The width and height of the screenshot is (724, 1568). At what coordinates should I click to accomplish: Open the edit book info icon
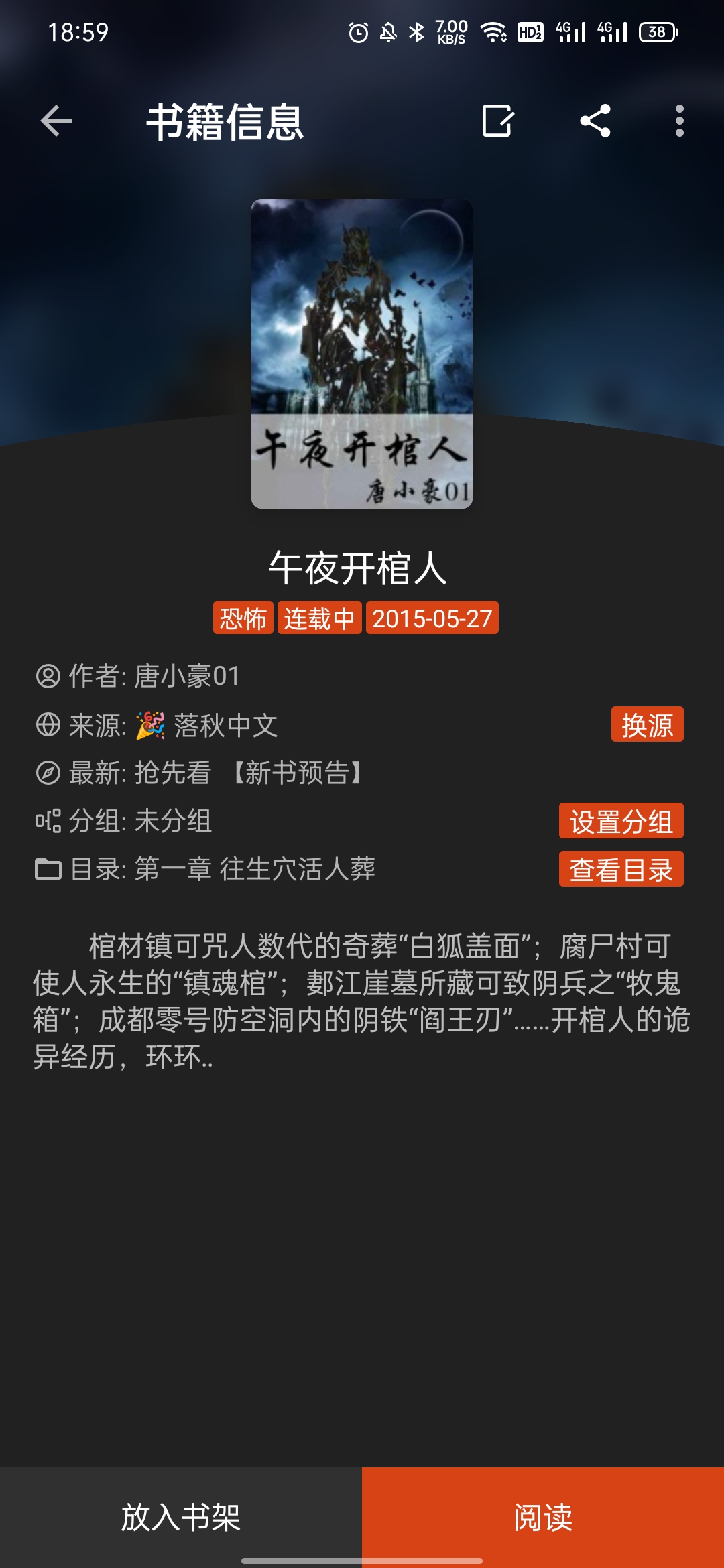point(497,121)
